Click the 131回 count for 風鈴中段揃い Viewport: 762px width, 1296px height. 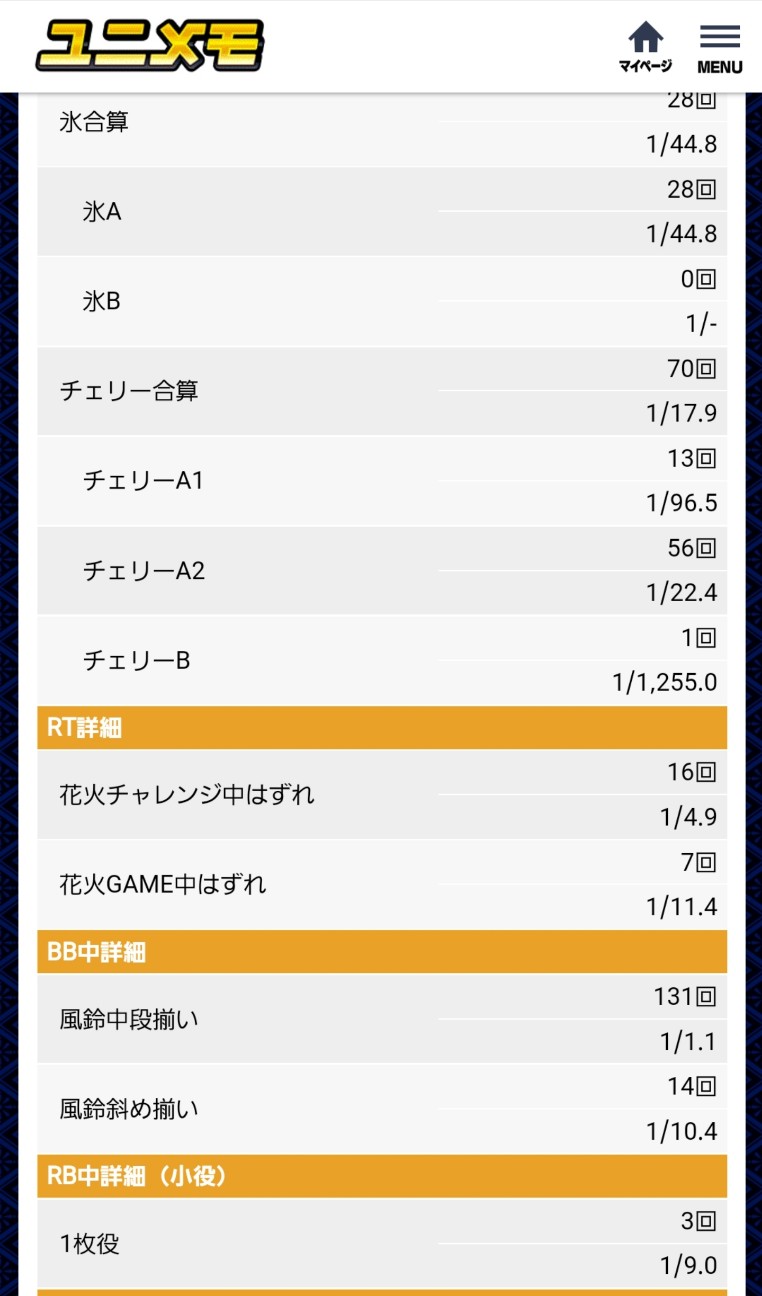[685, 996]
